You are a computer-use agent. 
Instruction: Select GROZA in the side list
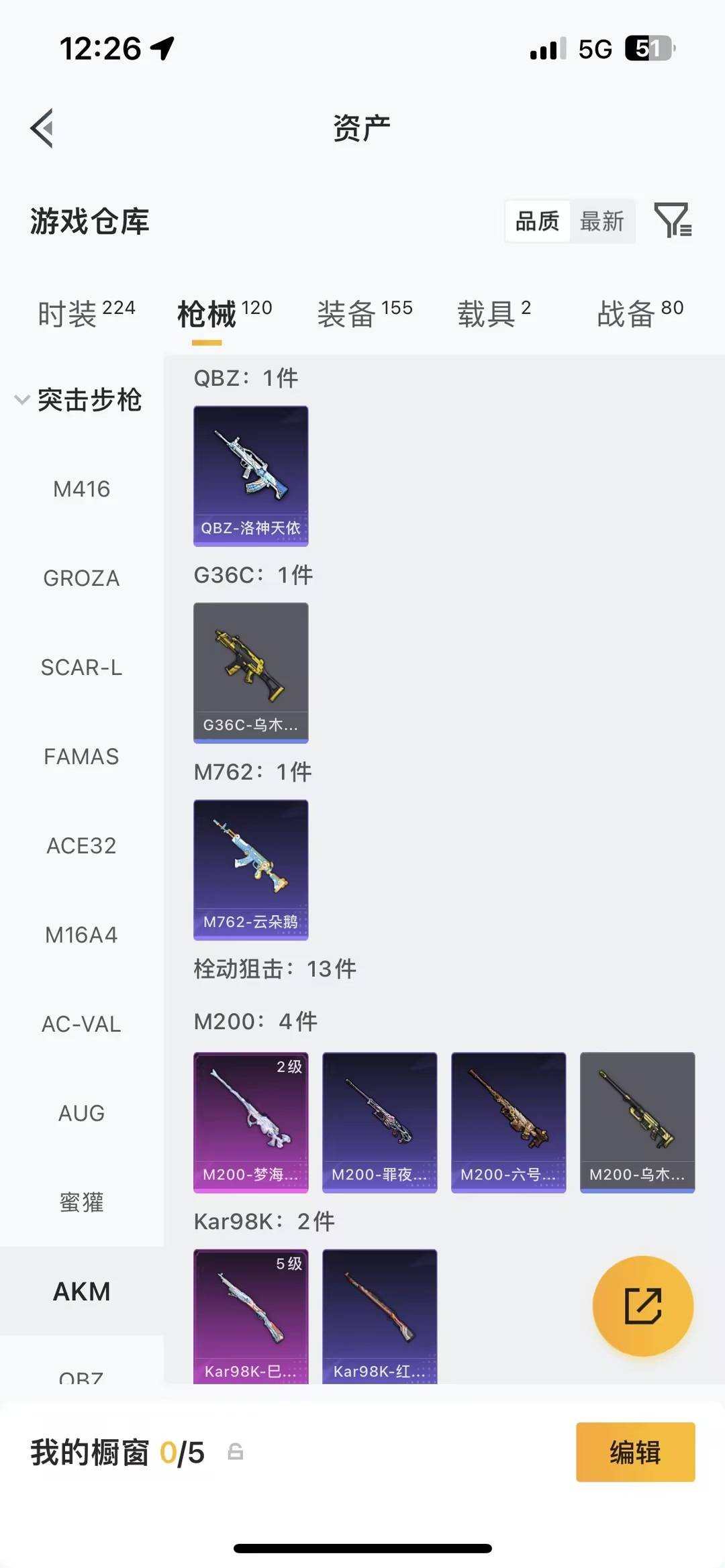pos(81,578)
